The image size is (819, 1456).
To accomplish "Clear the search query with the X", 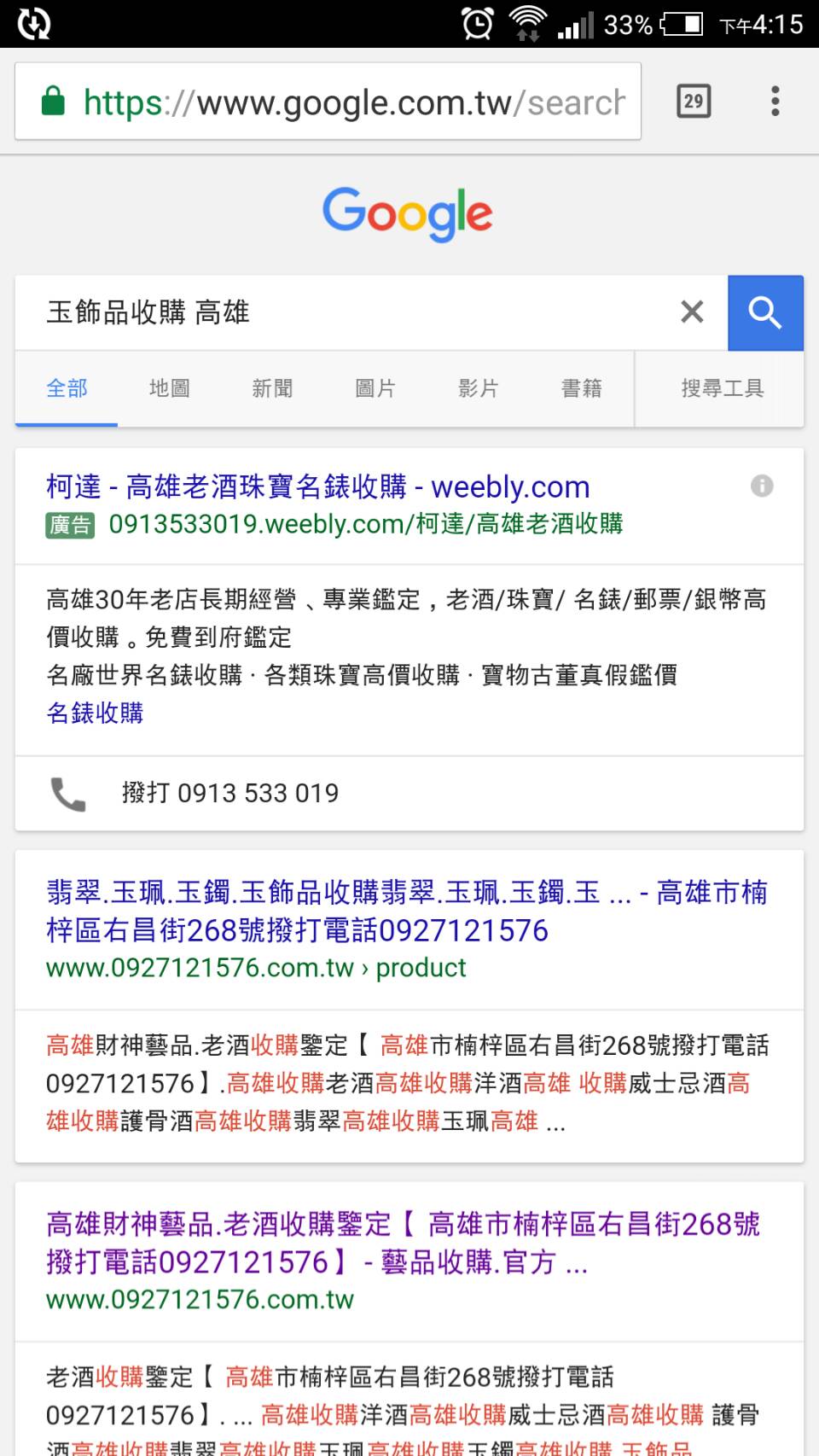I will click(692, 312).
